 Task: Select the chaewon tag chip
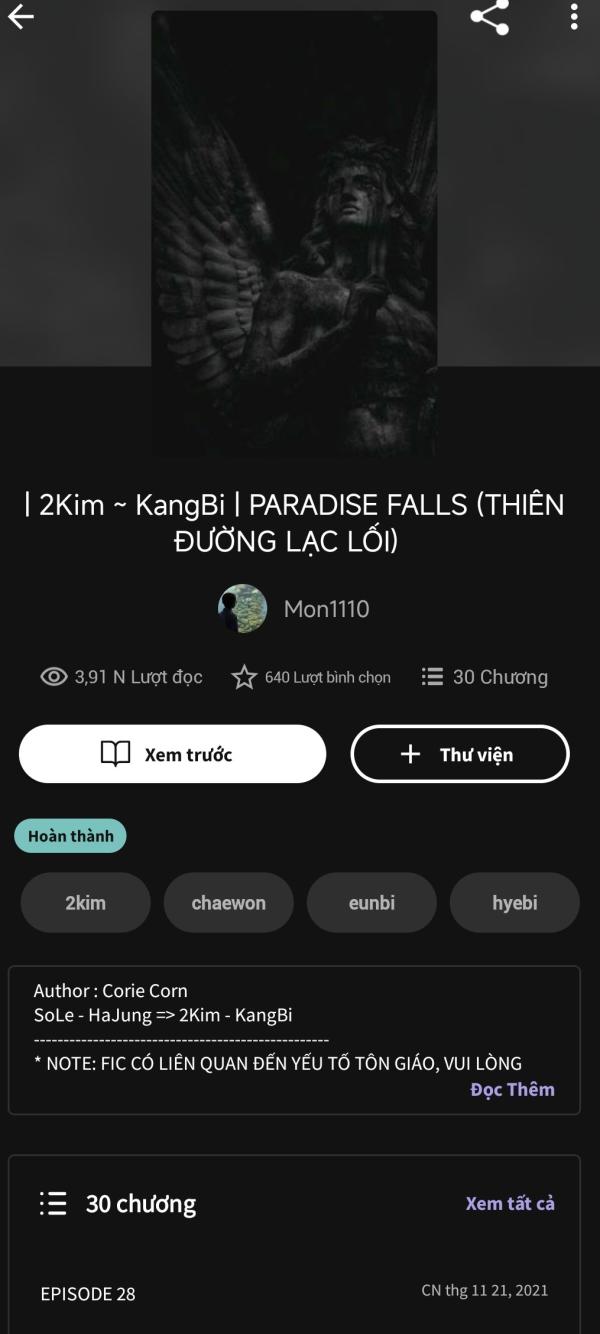point(229,903)
